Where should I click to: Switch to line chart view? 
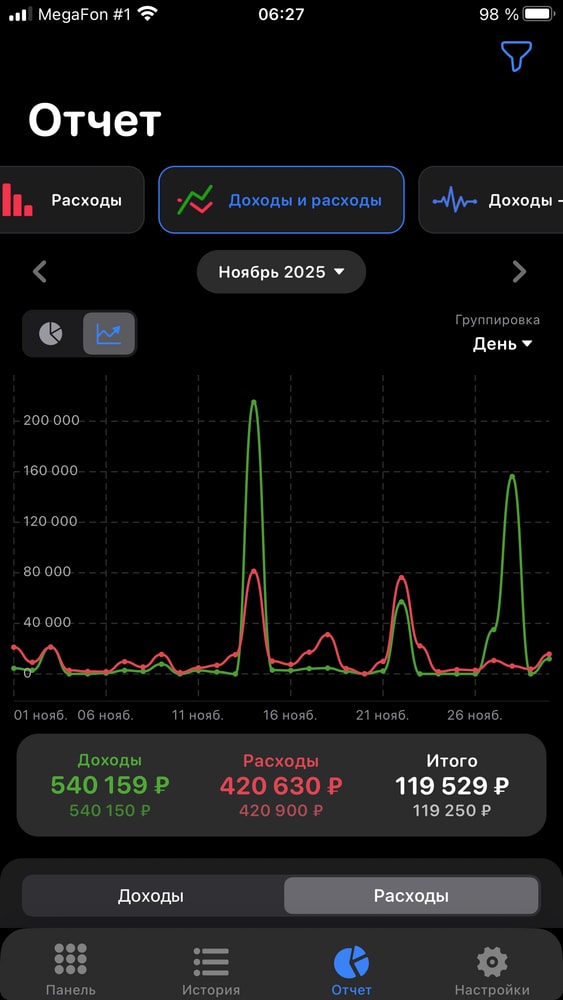[108, 333]
